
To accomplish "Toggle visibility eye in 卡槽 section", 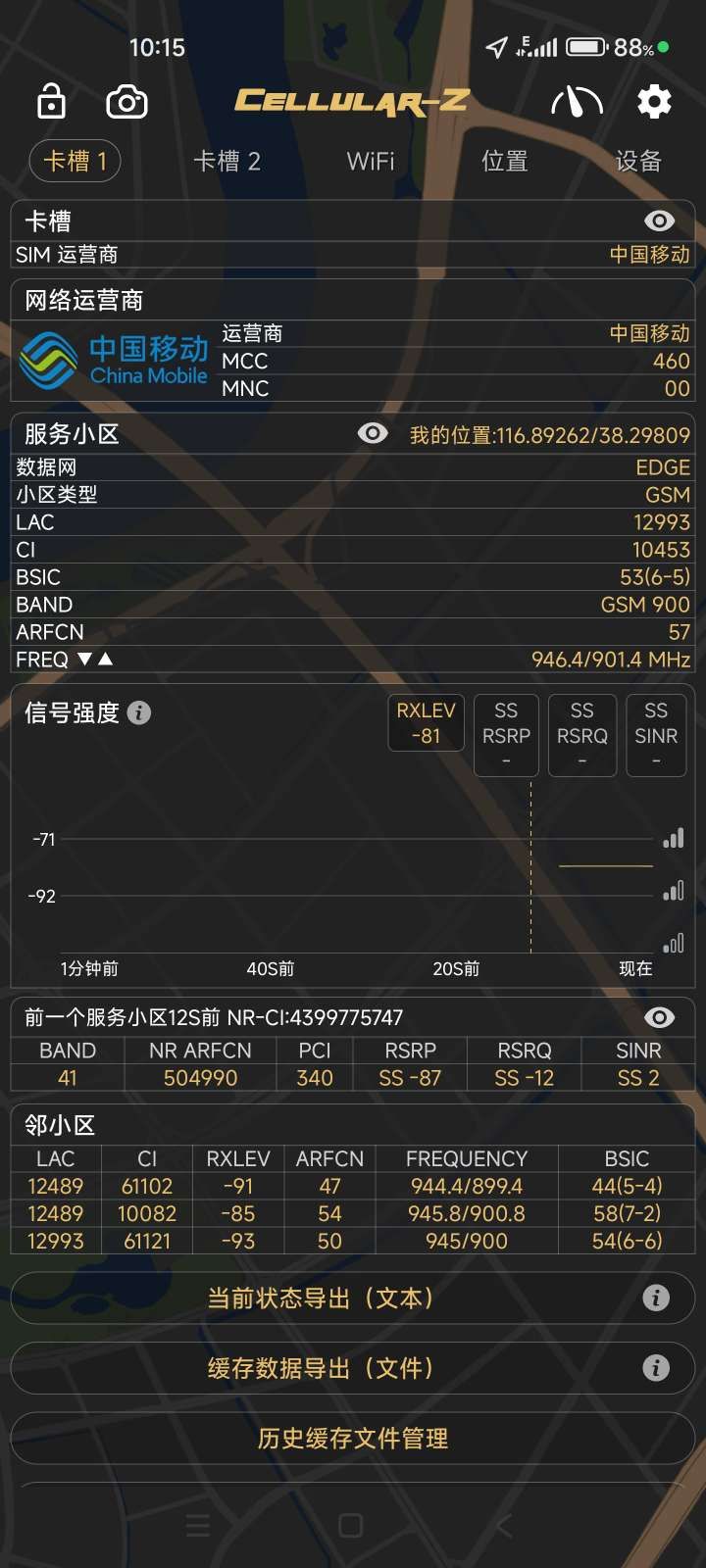I will 659,221.
